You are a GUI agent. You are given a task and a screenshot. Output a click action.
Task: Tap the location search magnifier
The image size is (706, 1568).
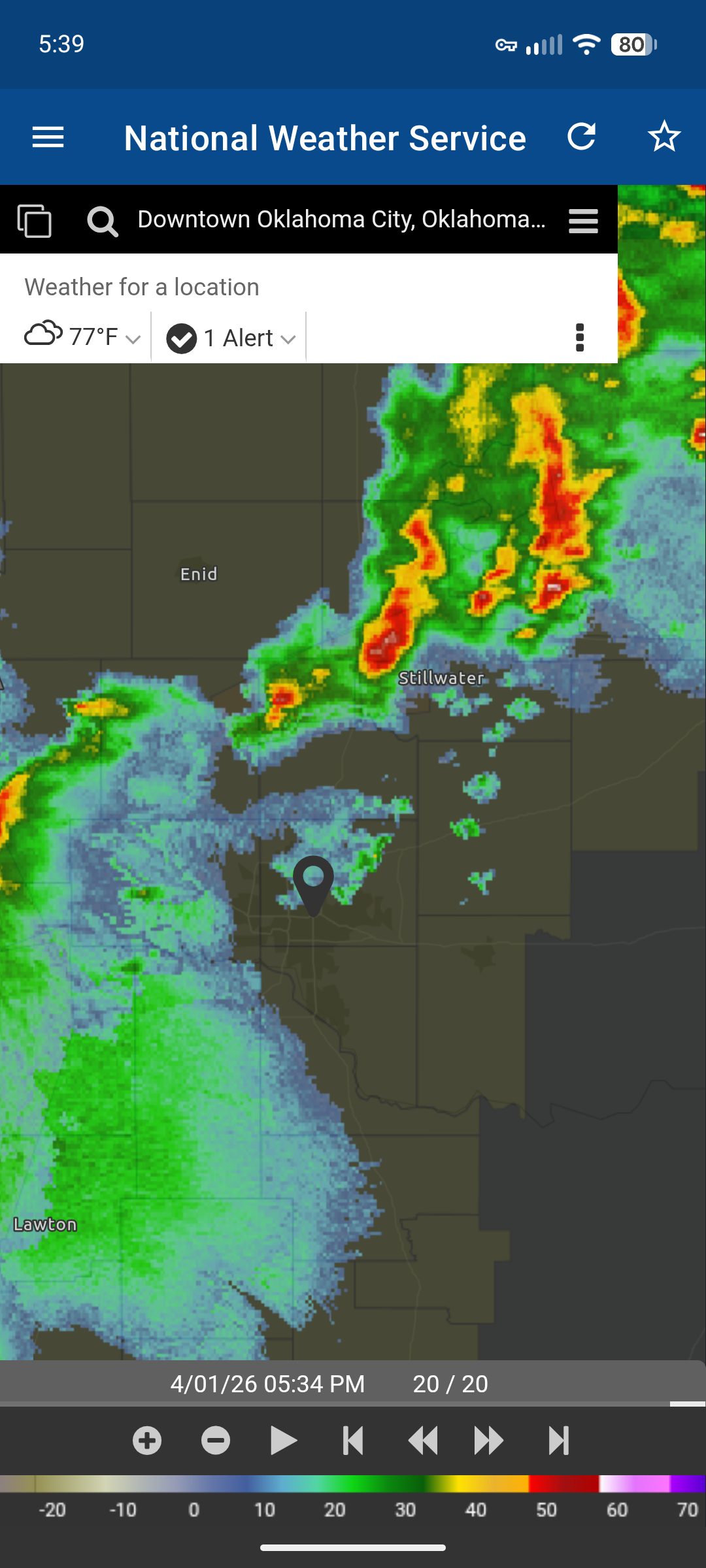point(103,221)
